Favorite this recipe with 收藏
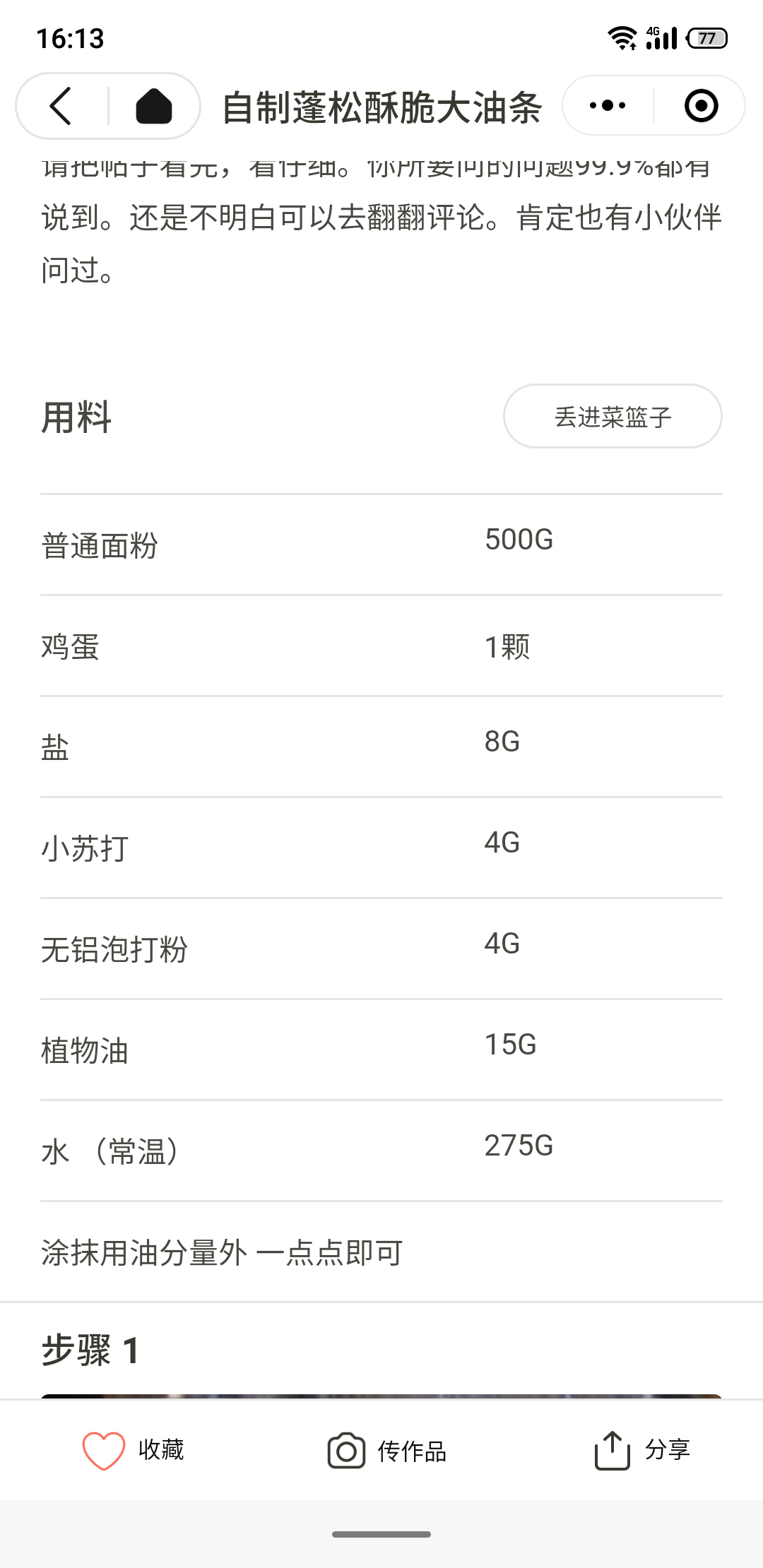Viewport: 763px width, 1568px height. click(x=133, y=1450)
